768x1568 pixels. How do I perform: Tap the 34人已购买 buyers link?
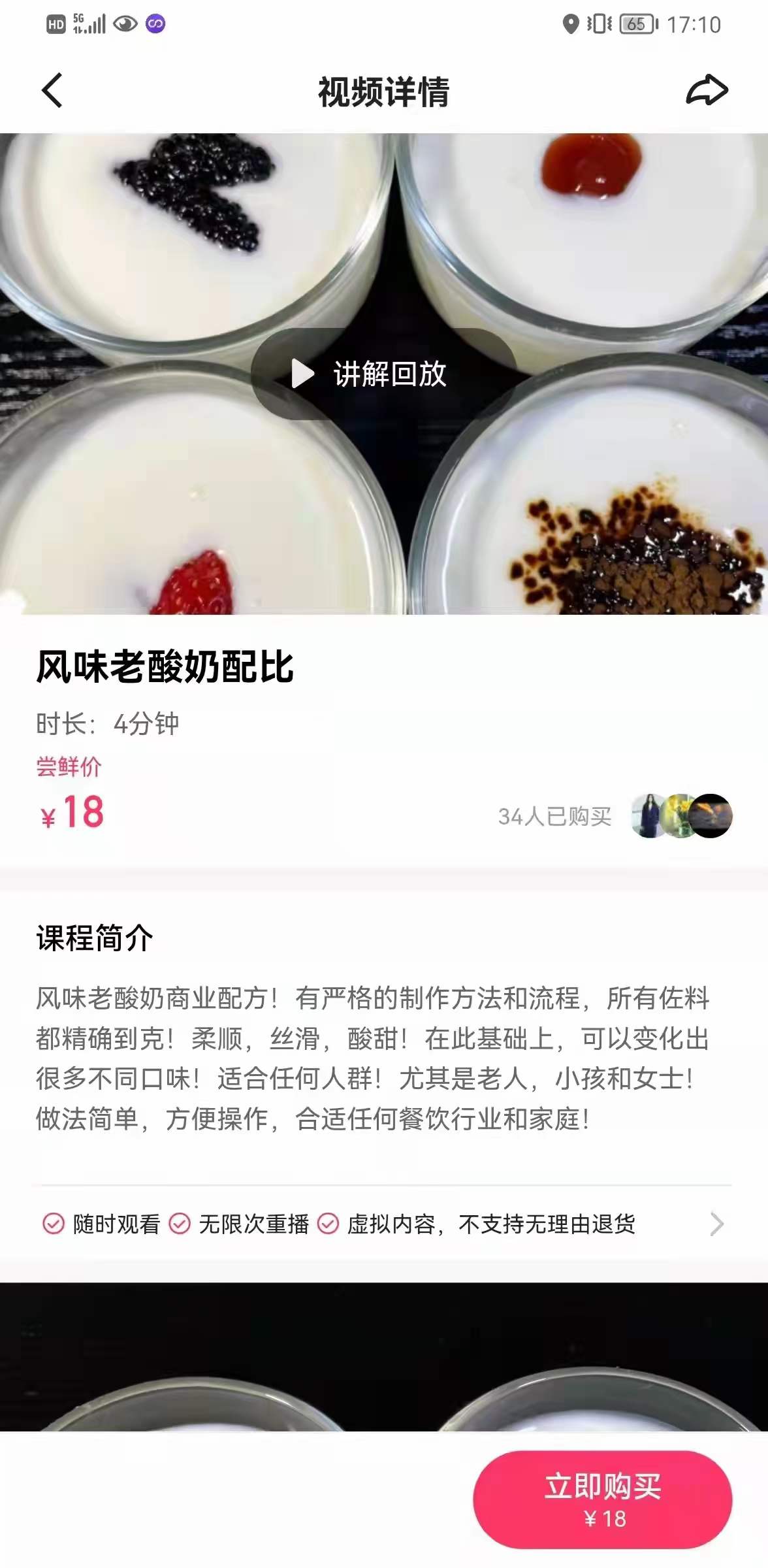(554, 816)
